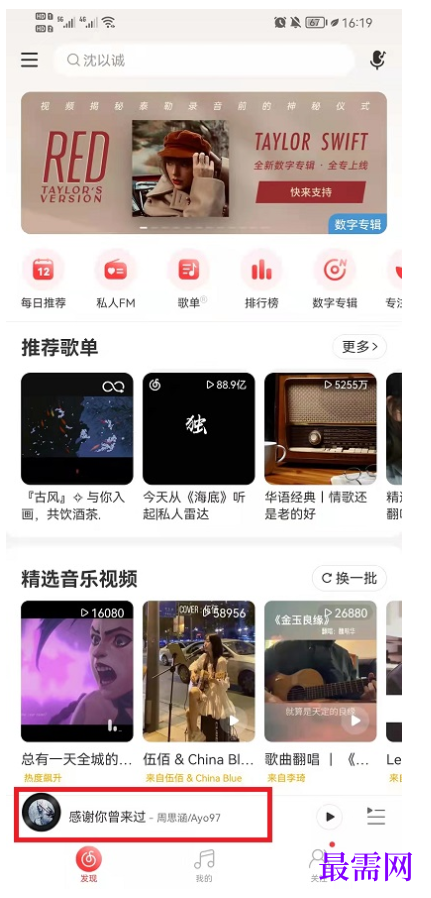Play the current song from mini player

click(329, 817)
